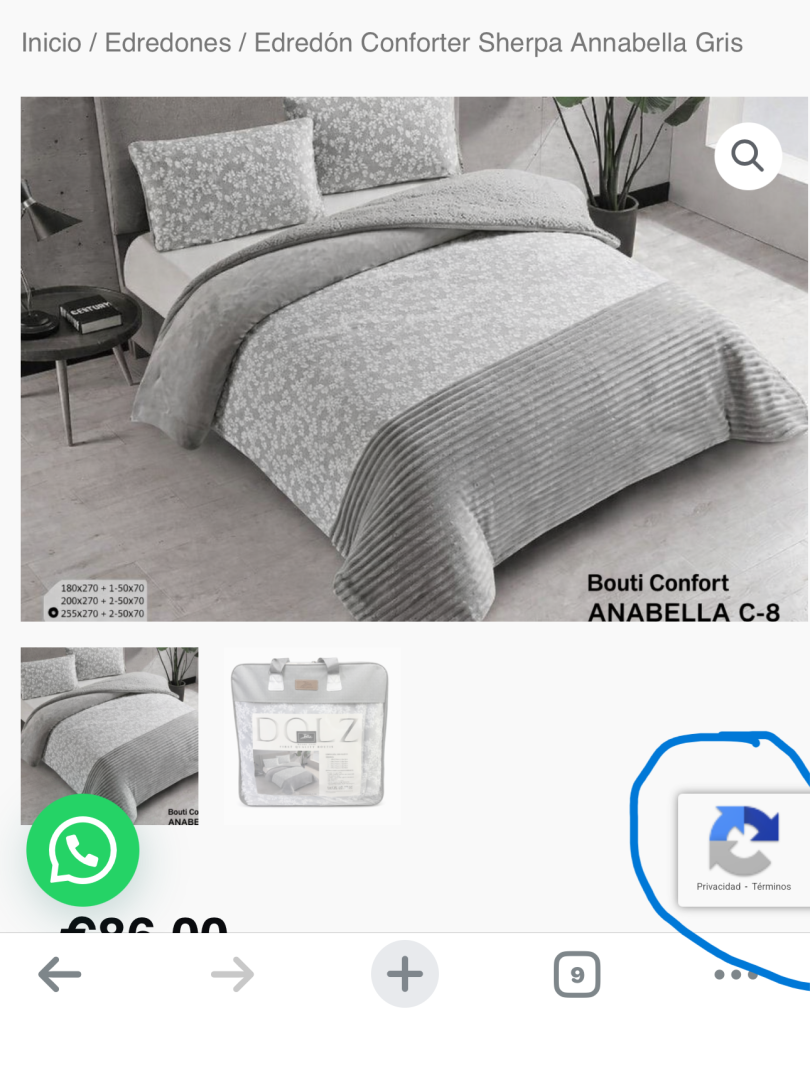Viewport: 810px width, 1080px height.
Task: Select the bed photo thumbnail
Action: pos(109,735)
